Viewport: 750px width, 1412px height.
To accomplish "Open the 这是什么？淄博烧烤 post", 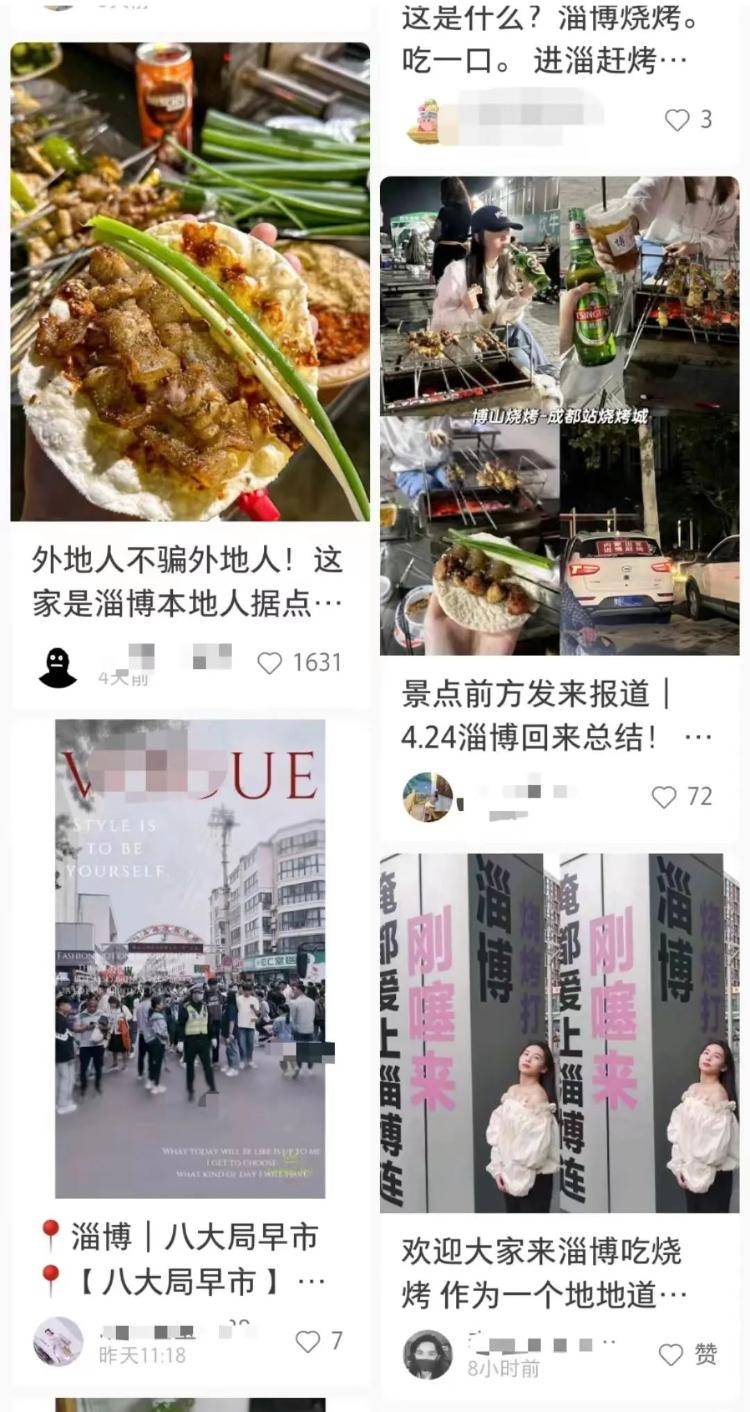I will pyautogui.click(x=549, y=40).
